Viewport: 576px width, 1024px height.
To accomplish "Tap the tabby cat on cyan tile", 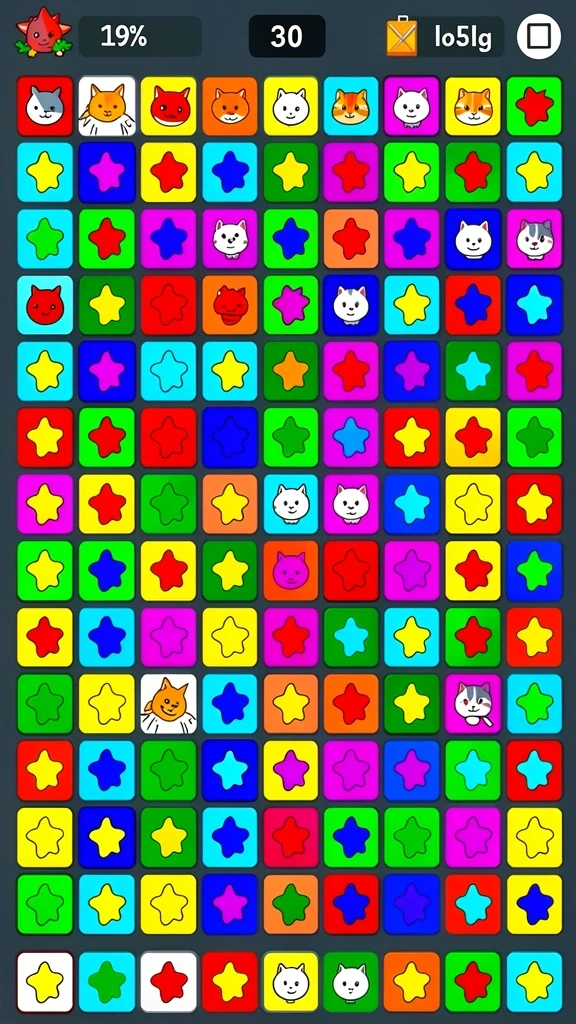I will (x=351, y=106).
